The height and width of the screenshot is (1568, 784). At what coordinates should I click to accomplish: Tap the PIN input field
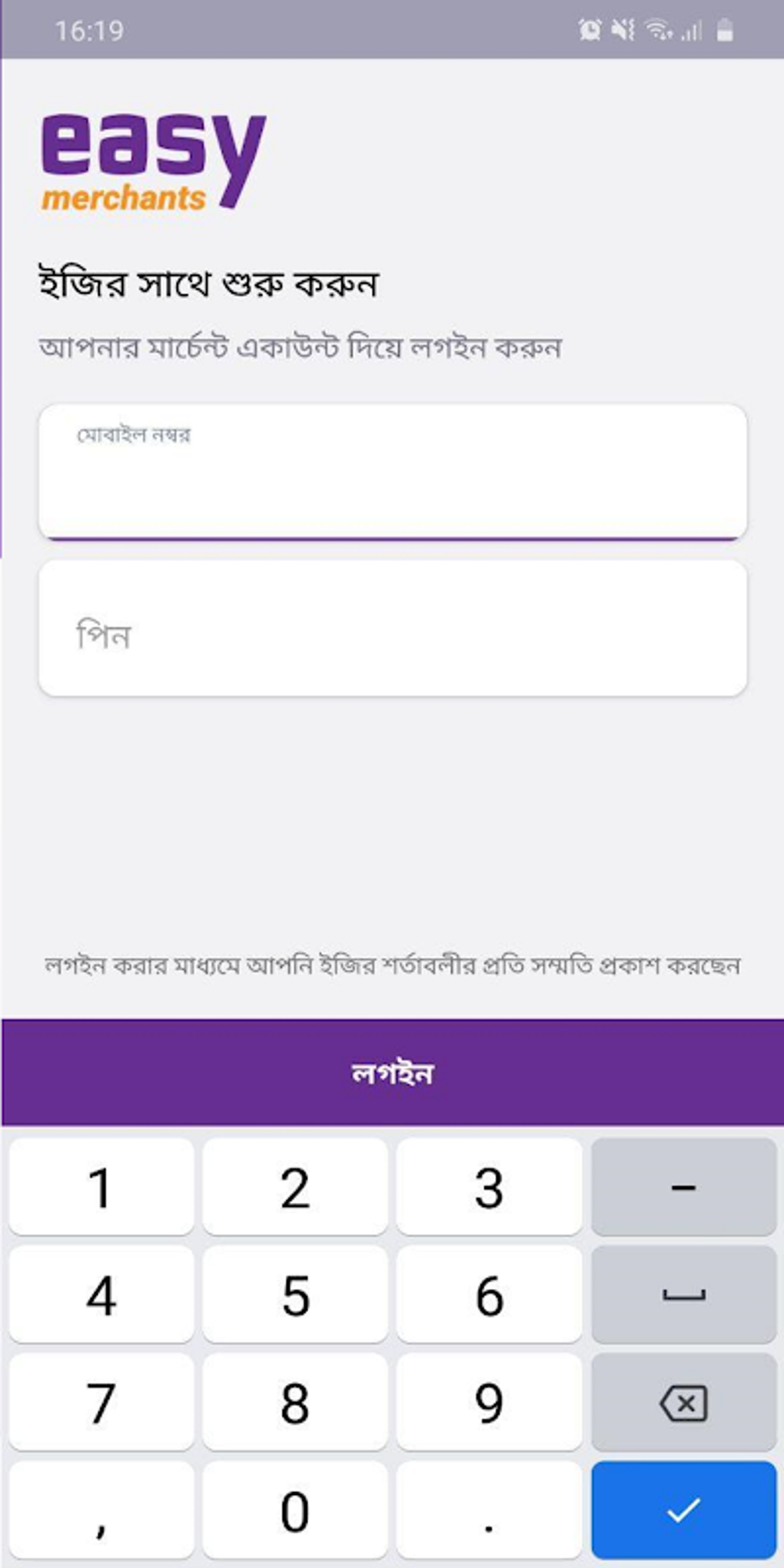point(393,629)
